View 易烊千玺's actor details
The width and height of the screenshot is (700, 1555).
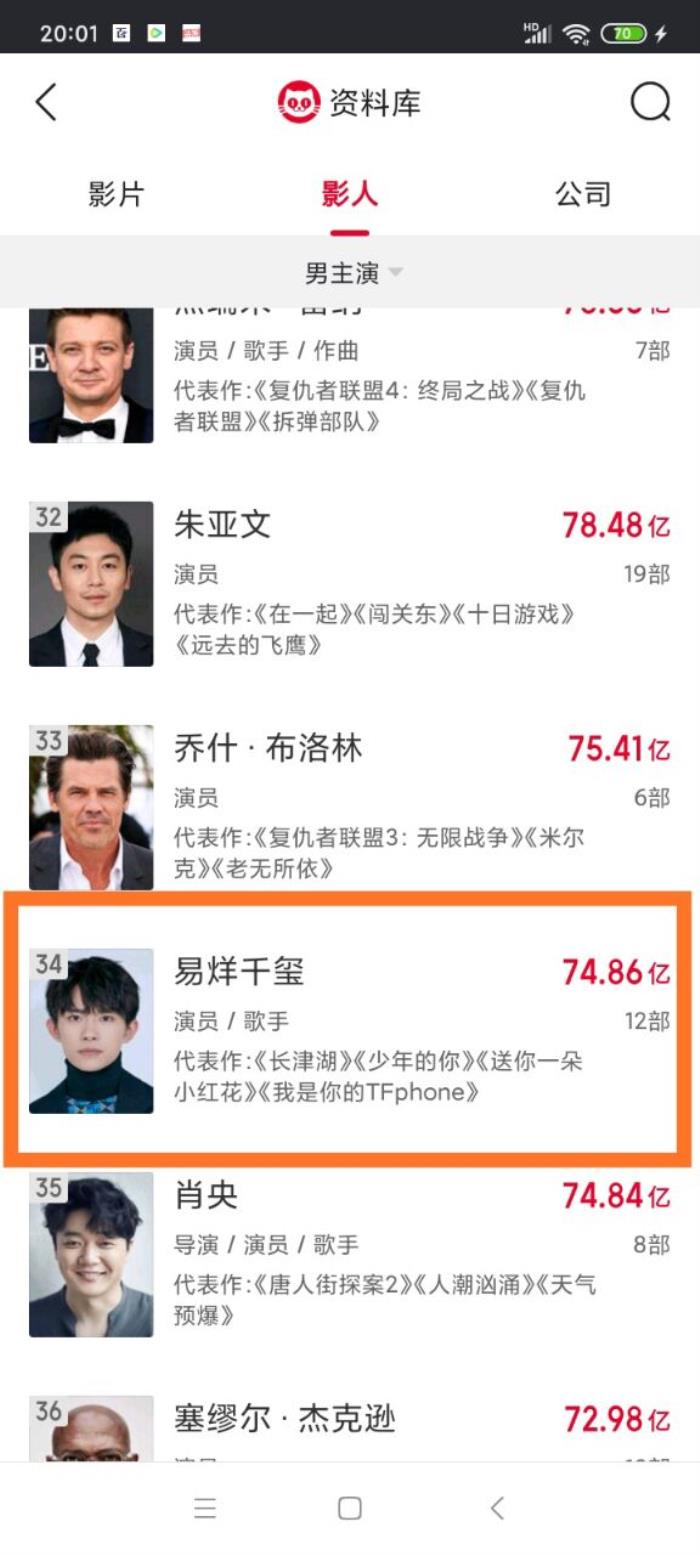(x=350, y=1030)
